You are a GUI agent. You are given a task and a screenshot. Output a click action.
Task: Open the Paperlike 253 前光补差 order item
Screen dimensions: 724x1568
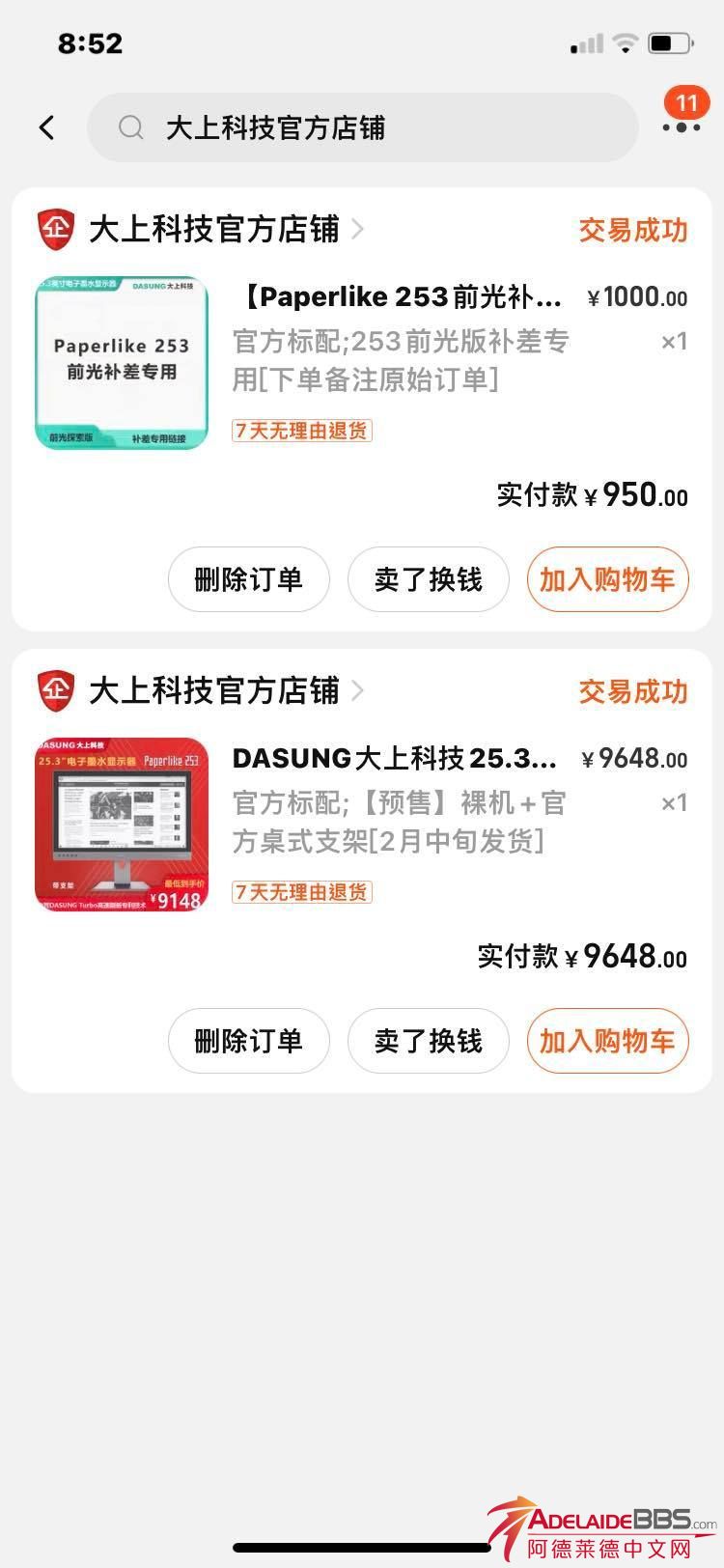pyautogui.click(x=396, y=296)
